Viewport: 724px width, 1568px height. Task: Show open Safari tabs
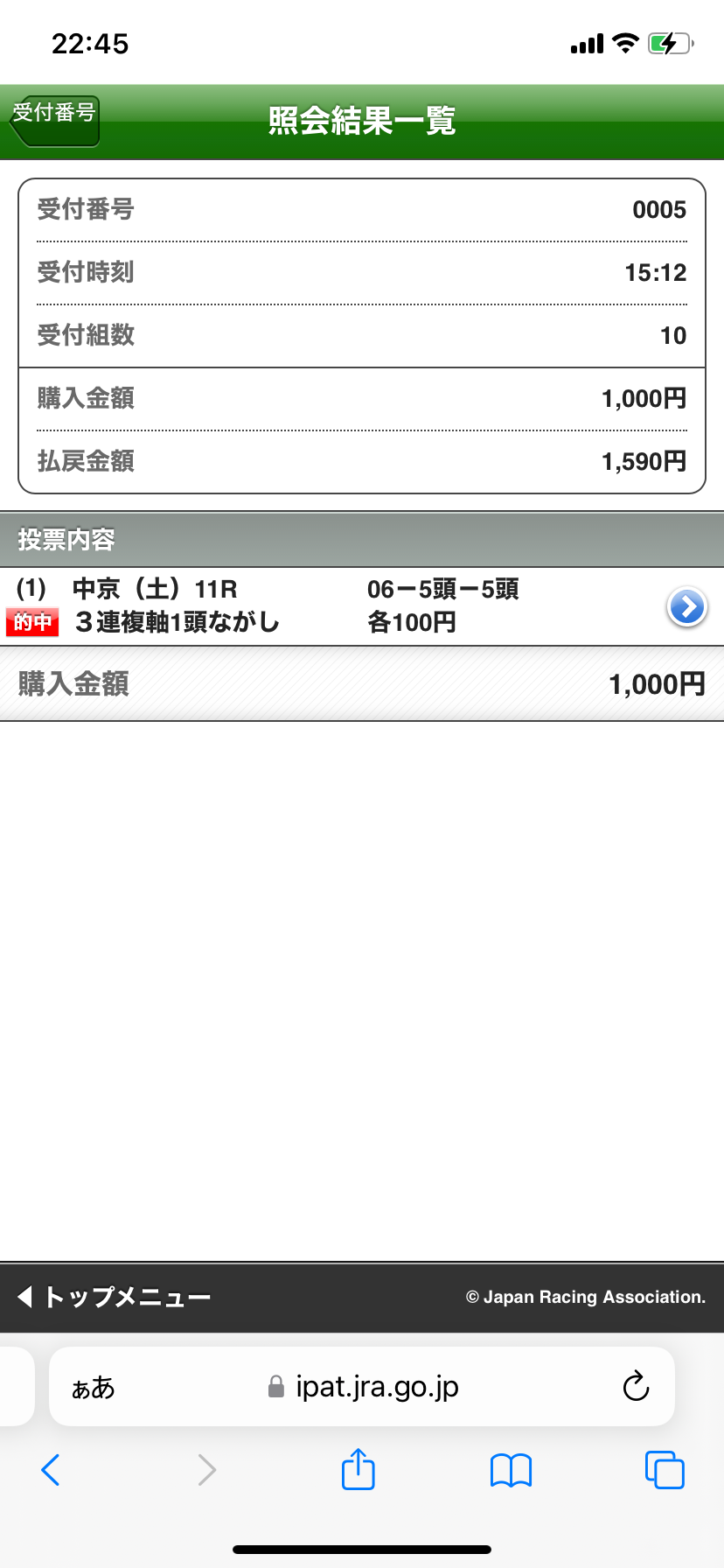coord(665,1470)
